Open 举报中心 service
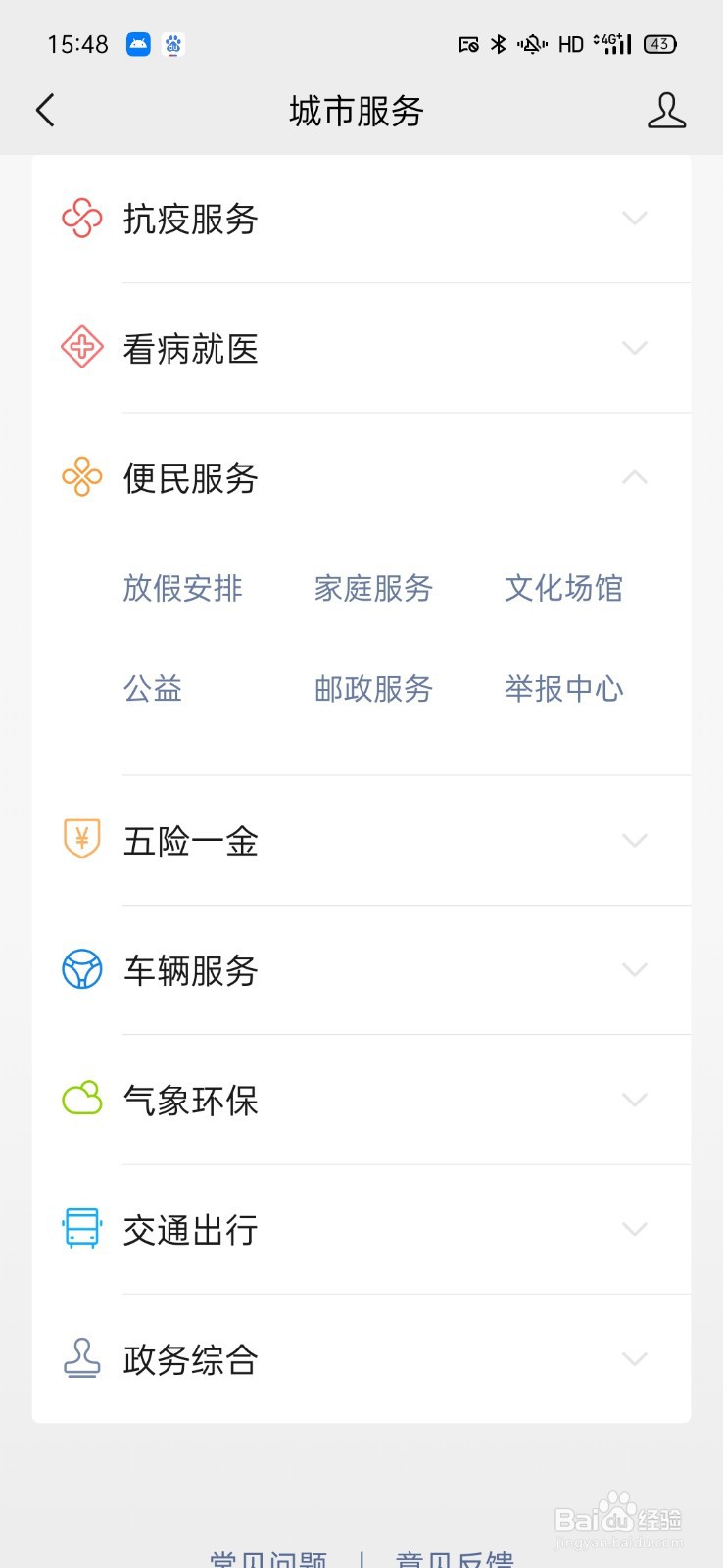This screenshot has height=1568, width=723. click(563, 689)
